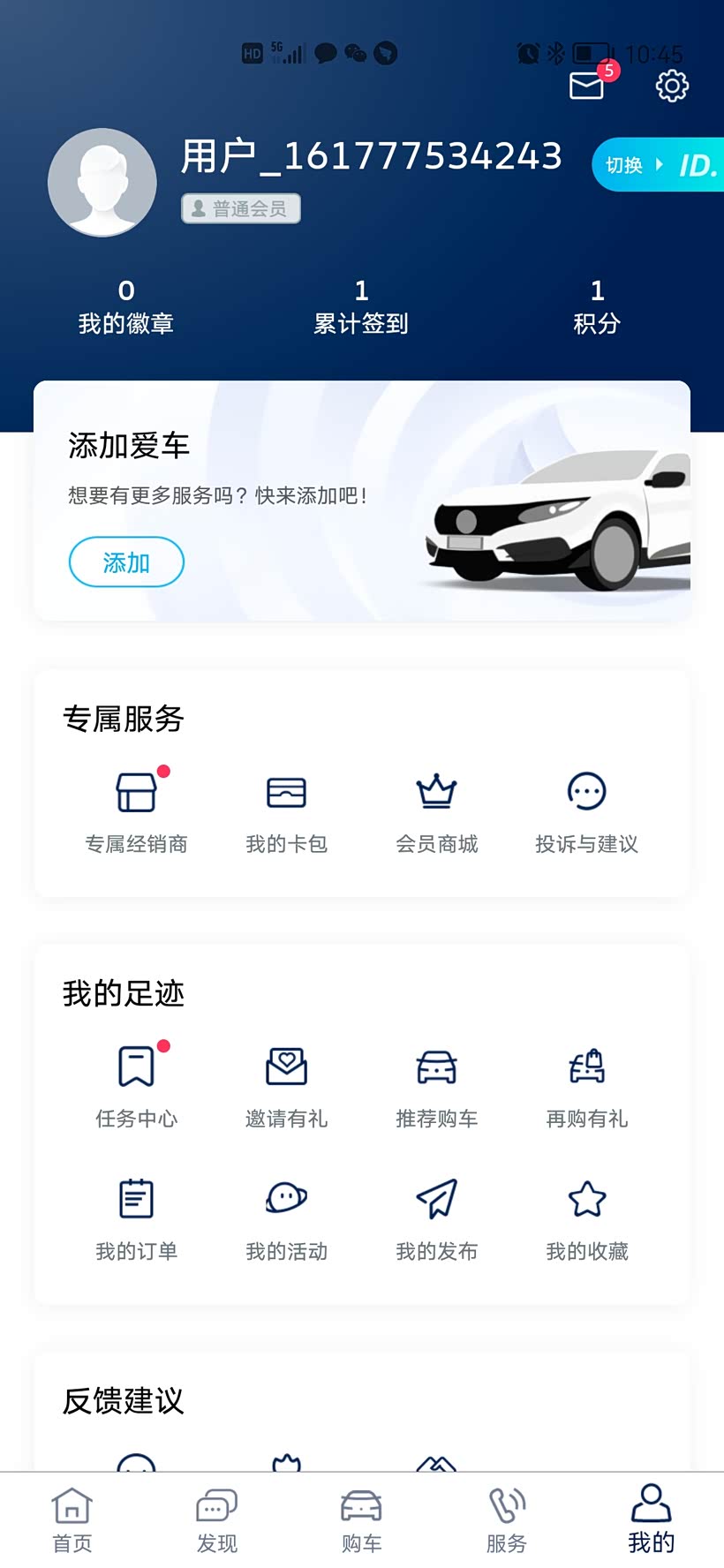Image resolution: width=724 pixels, height=1568 pixels.
Task: Switch to the 首页 tab
Action: coord(72,1519)
